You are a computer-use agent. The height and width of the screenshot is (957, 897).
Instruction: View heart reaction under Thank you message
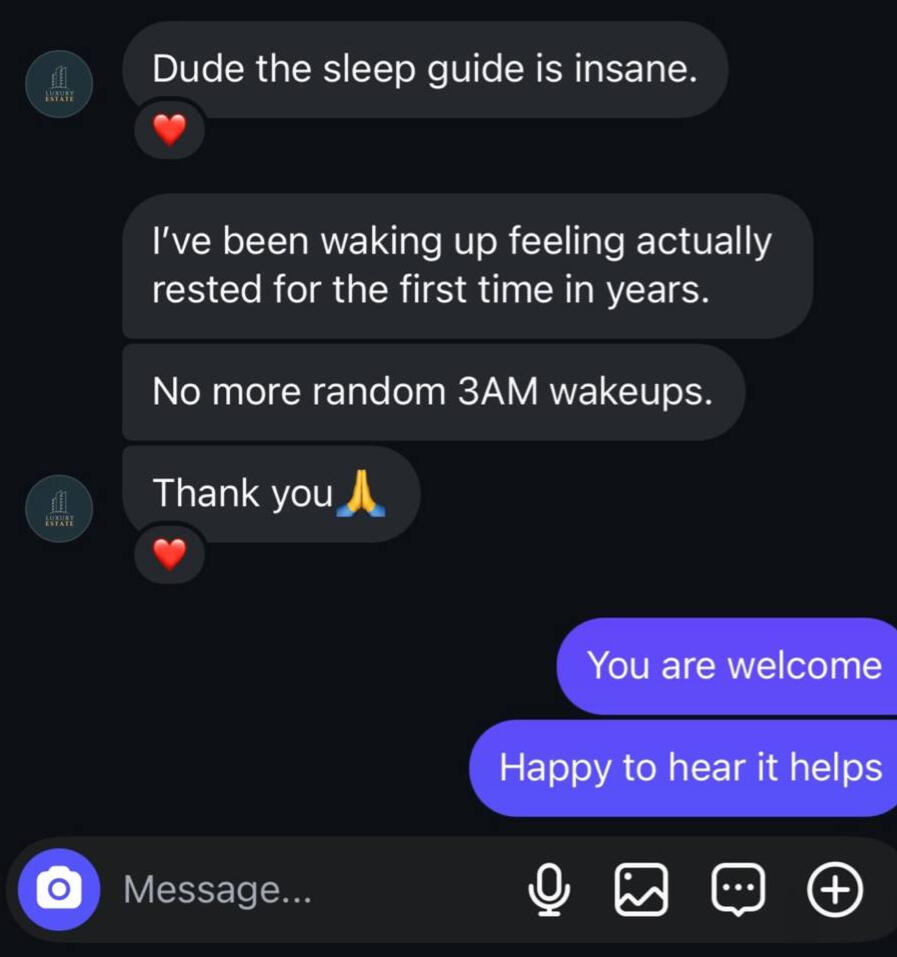coord(170,553)
